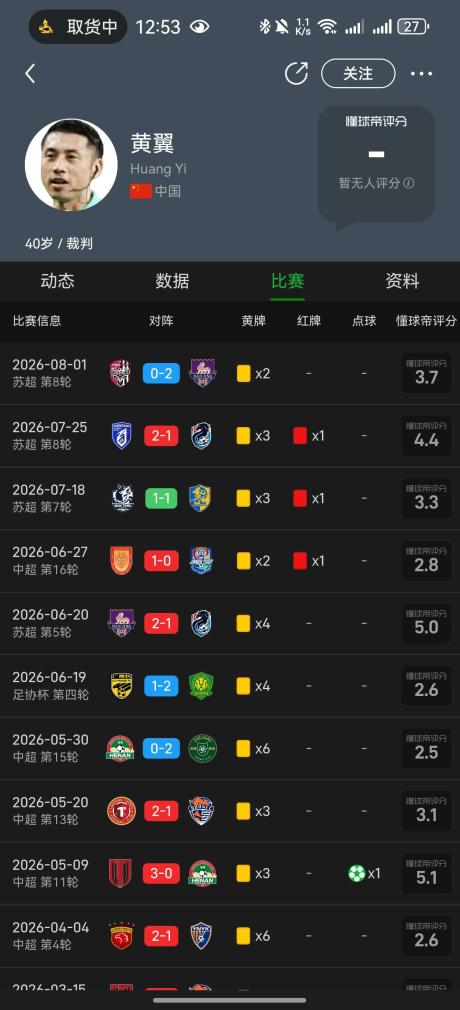This screenshot has height=1010, width=460.
Task: Open the 2026-06-19 足协杯 第四轮 match
Action: 230,686
